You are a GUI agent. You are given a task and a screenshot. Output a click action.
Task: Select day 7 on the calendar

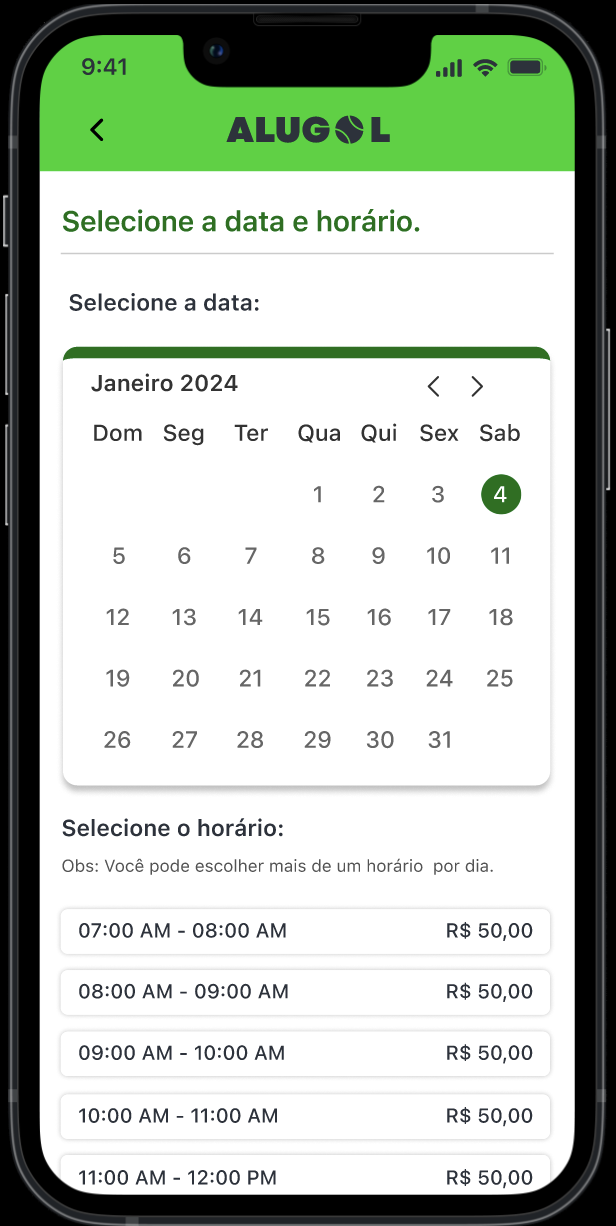pos(251,556)
